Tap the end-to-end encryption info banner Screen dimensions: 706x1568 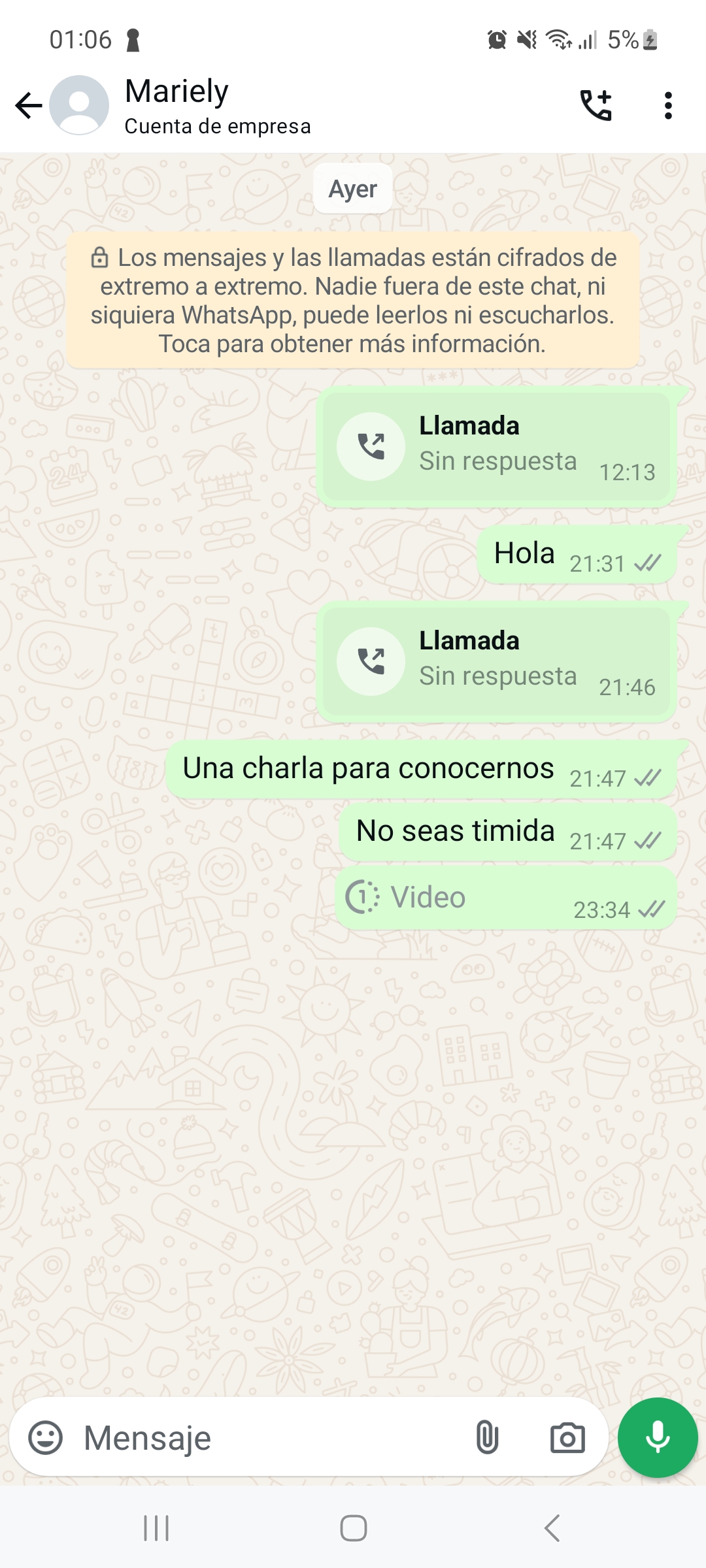point(353,301)
